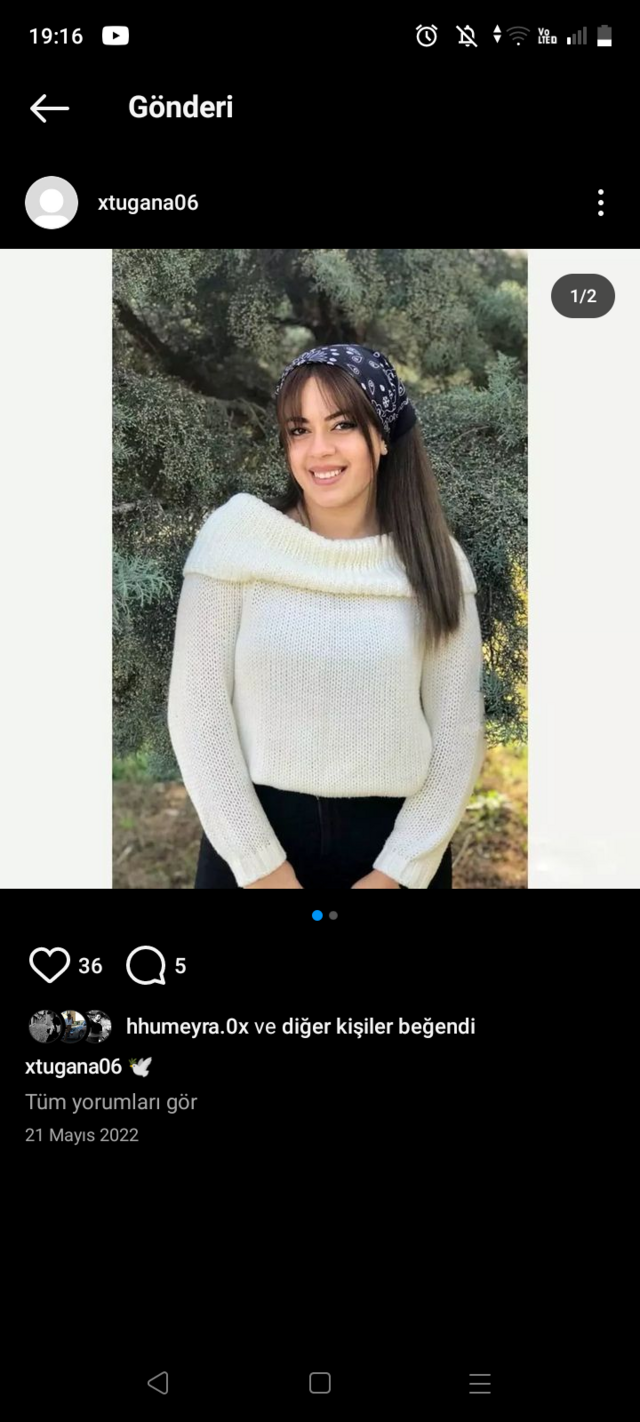Open the comments via the bubble icon
Image resolution: width=640 pixels, height=1422 pixels.
click(x=146, y=965)
